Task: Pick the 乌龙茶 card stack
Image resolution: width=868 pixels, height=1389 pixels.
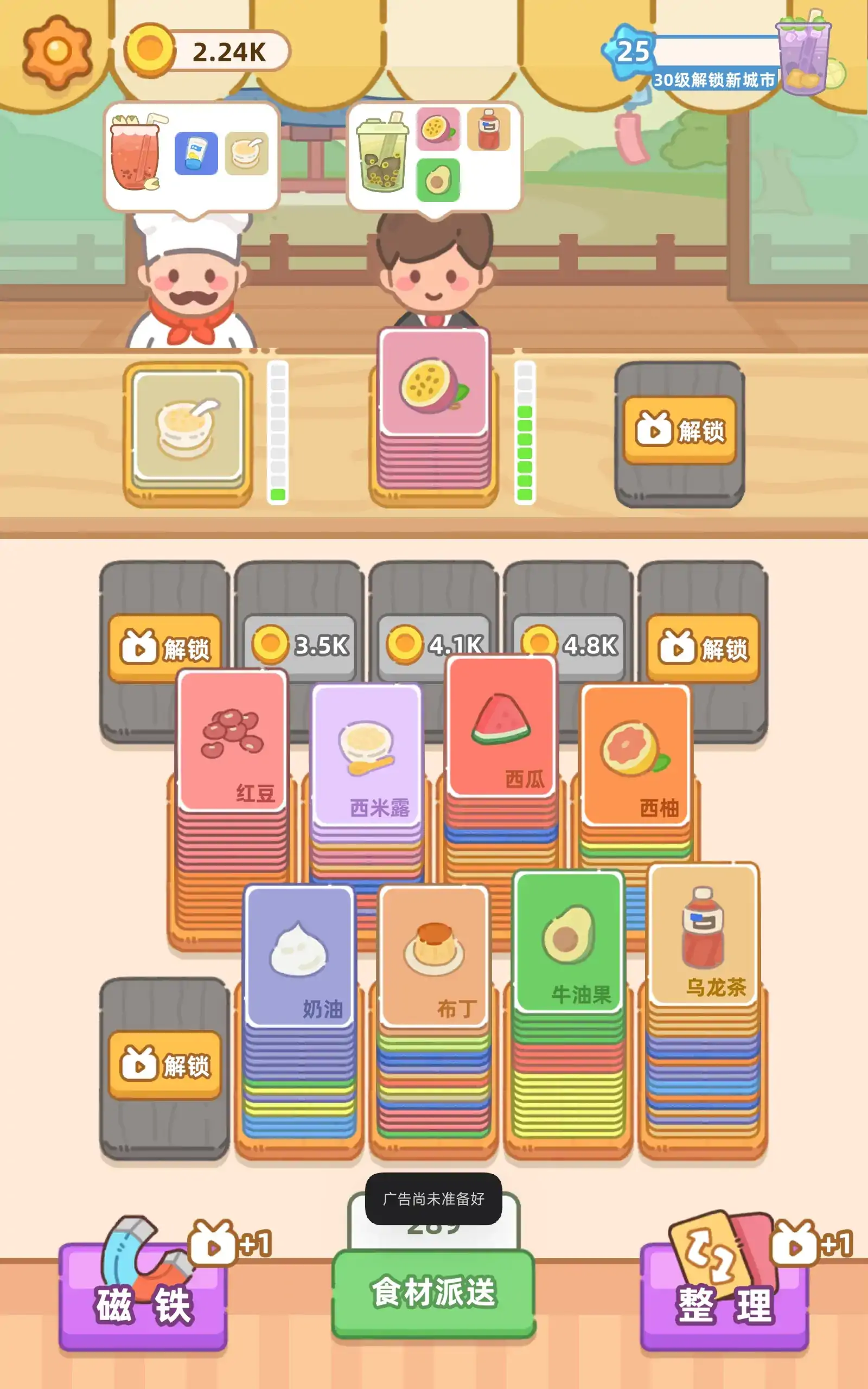Action: click(x=703, y=934)
